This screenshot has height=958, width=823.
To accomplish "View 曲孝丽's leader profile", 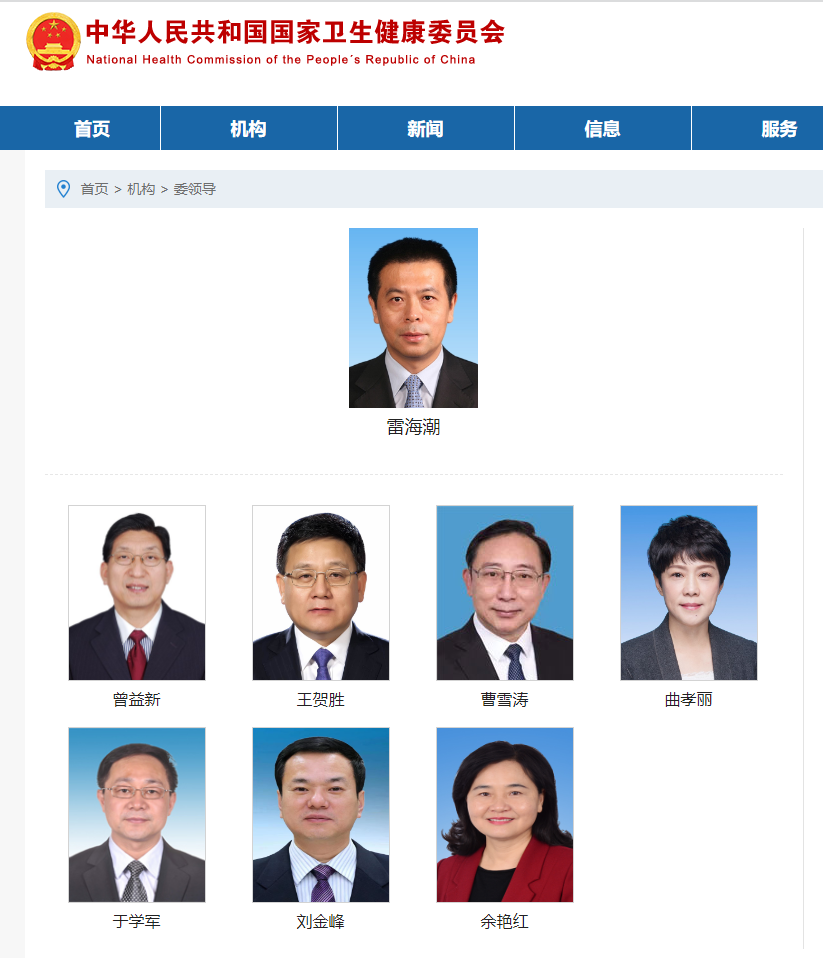I will pos(689,593).
